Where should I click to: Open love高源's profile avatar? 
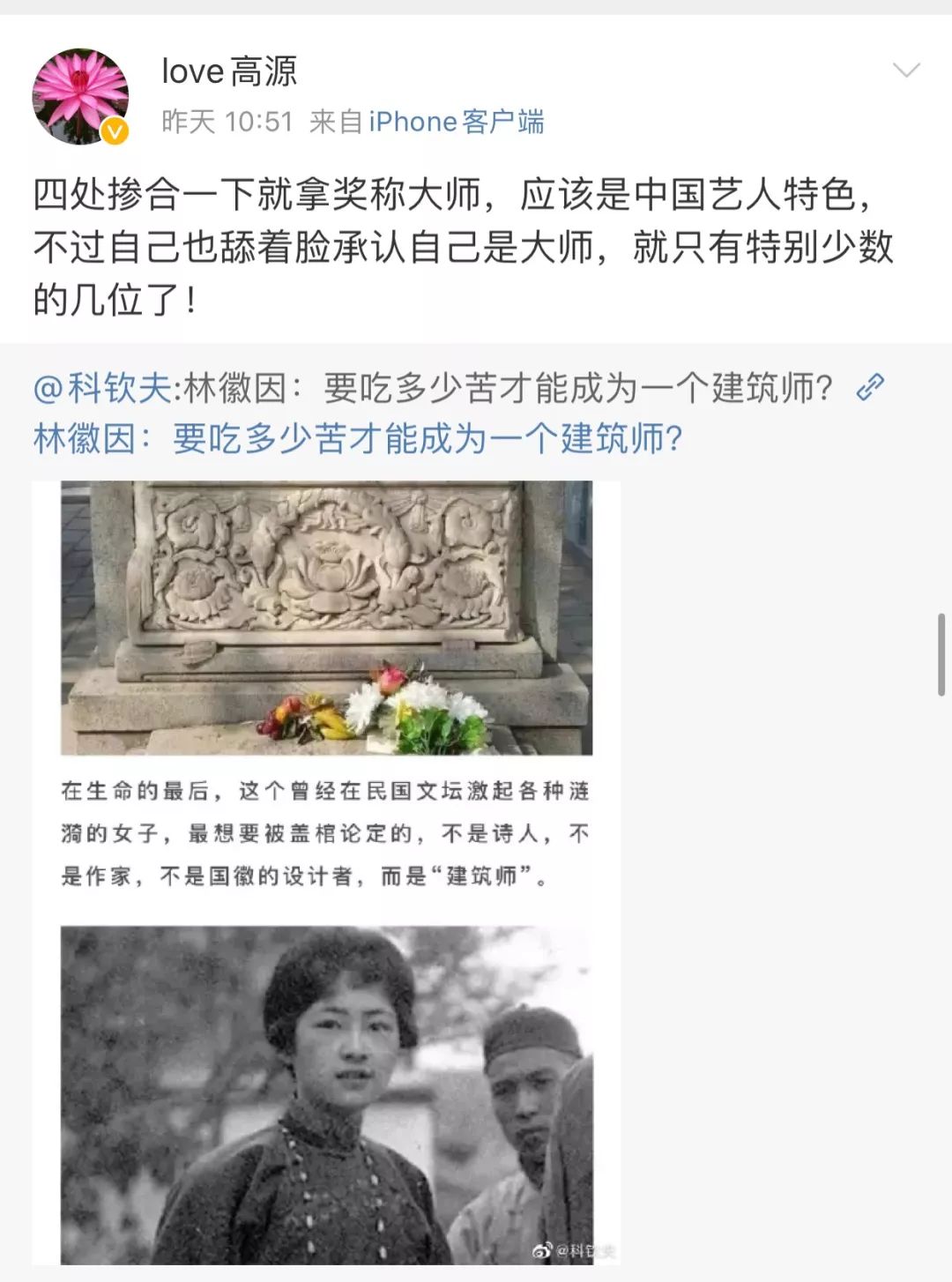coord(80,96)
